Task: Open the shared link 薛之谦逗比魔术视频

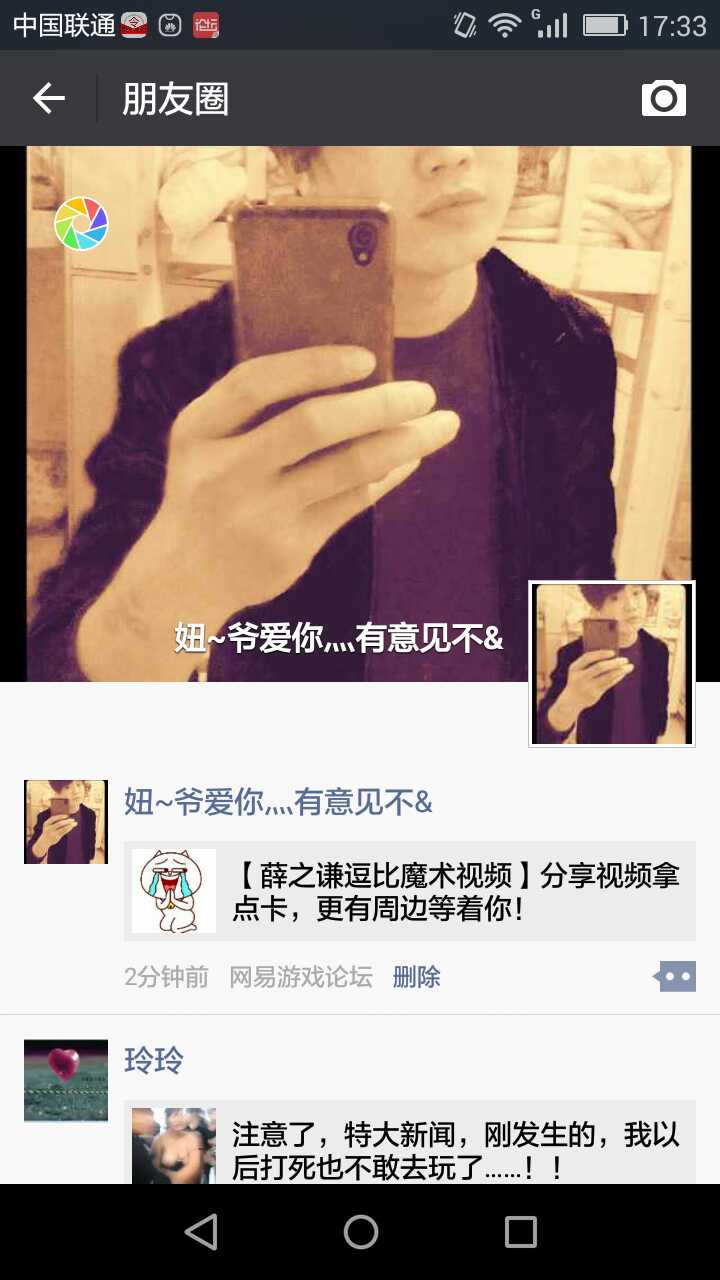Action: (x=410, y=891)
